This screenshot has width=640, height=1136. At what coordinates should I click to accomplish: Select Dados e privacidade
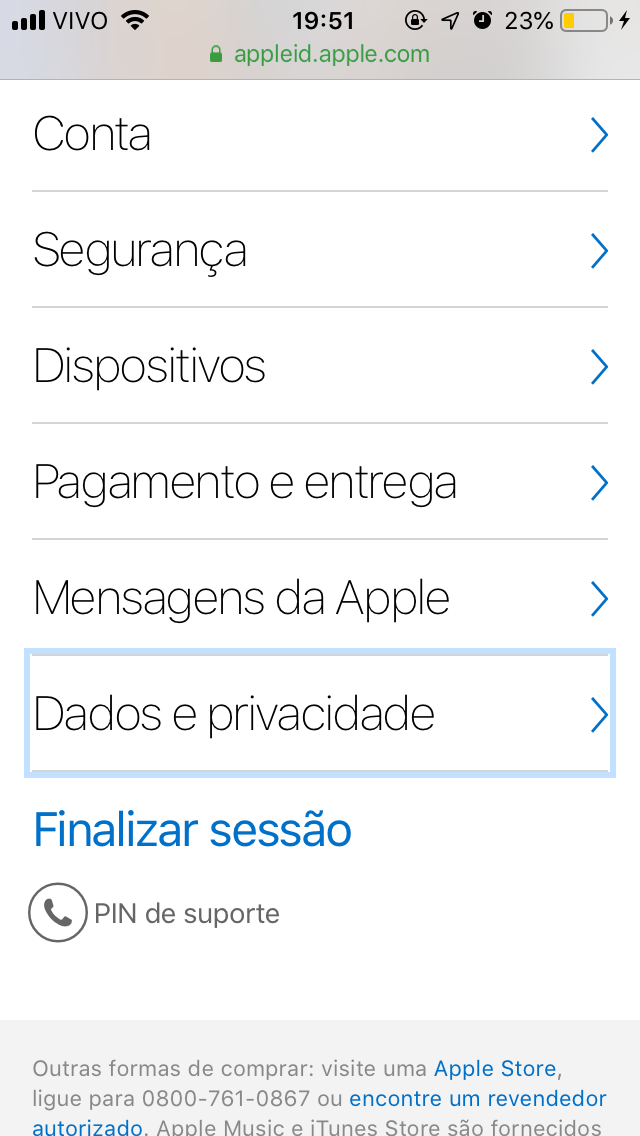click(x=320, y=714)
